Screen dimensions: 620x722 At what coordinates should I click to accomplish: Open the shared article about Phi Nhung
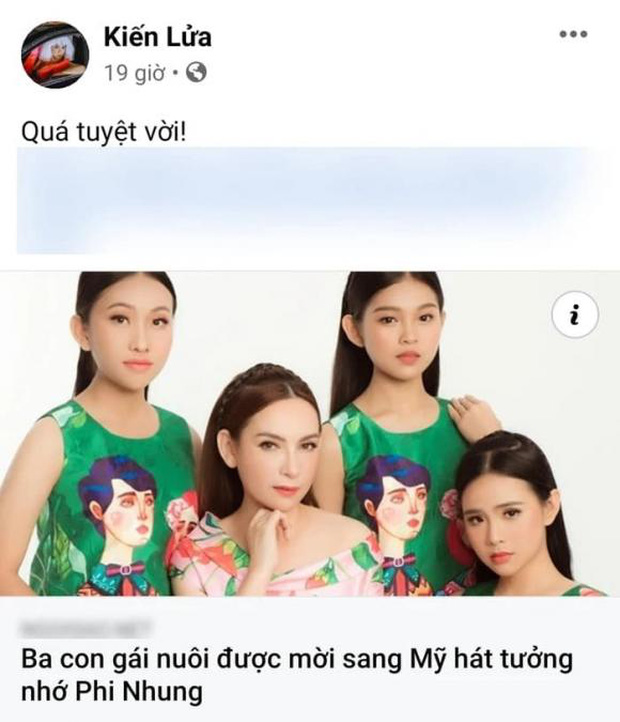tap(310, 434)
